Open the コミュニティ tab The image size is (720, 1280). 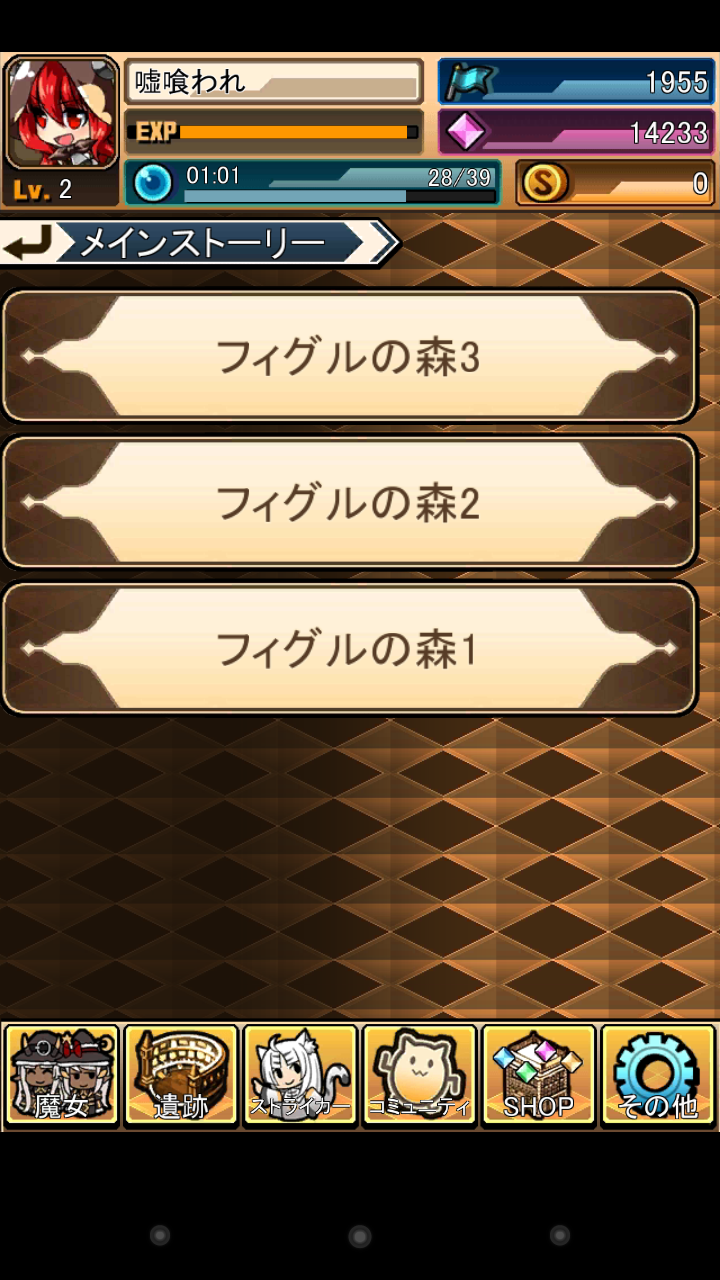tap(419, 1075)
